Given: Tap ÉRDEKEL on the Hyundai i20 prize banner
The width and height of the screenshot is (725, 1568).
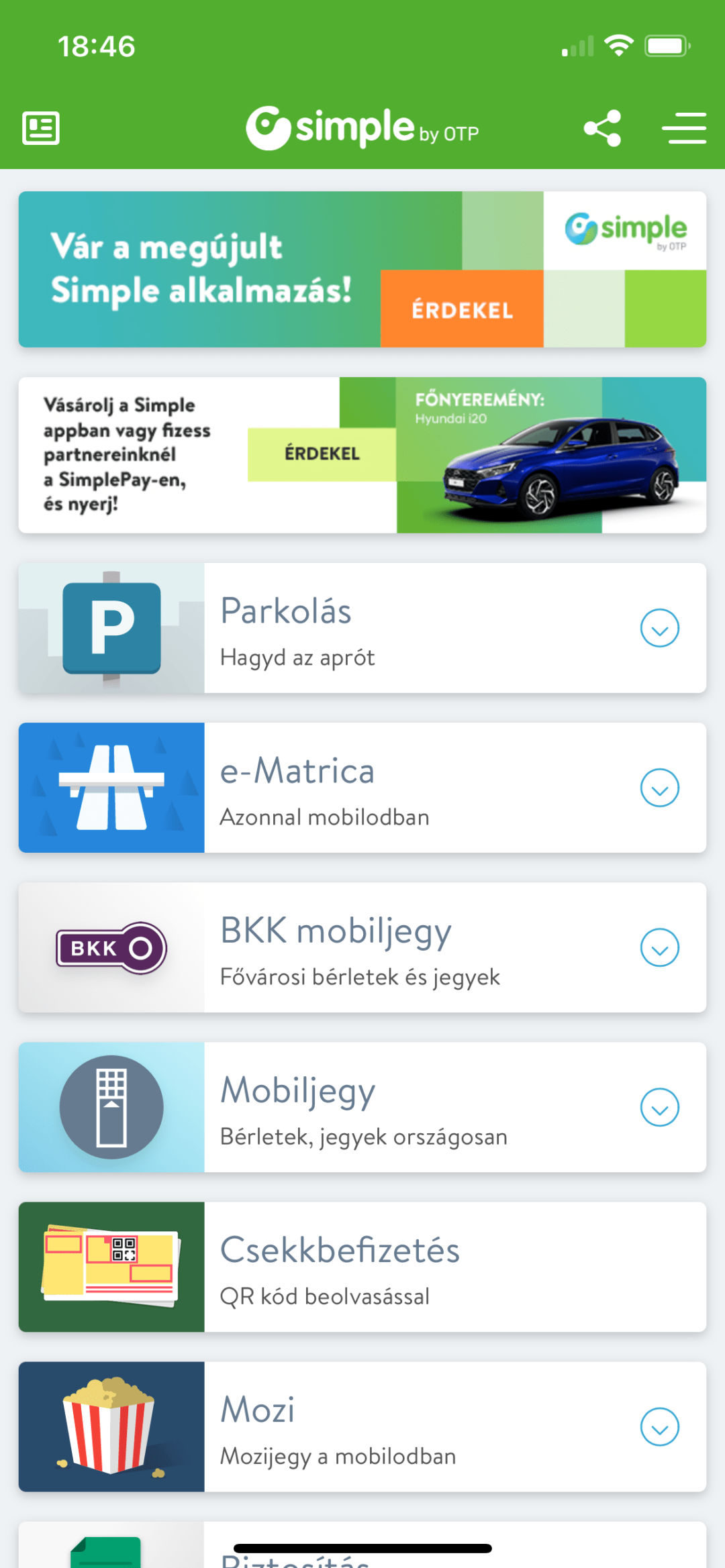Looking at the screenshot, I should 322,454.
